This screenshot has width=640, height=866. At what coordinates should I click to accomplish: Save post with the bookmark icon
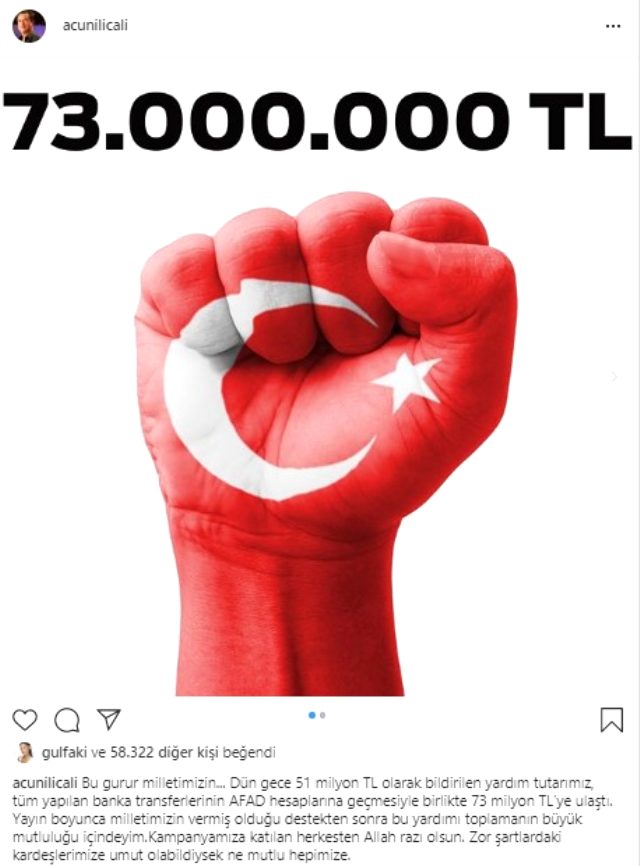coord(611,719)
